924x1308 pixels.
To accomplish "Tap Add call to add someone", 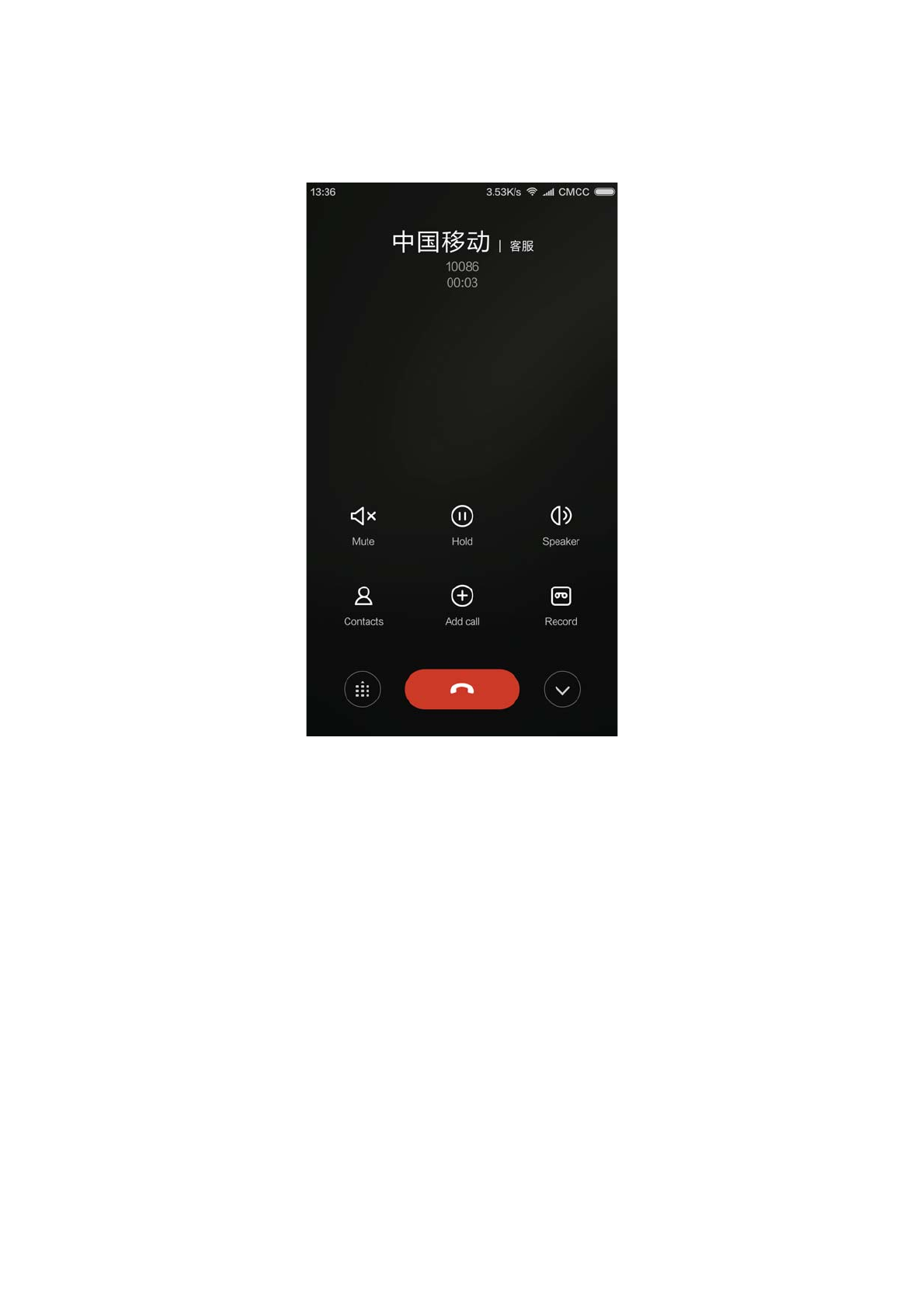I will tap(462, 606).
